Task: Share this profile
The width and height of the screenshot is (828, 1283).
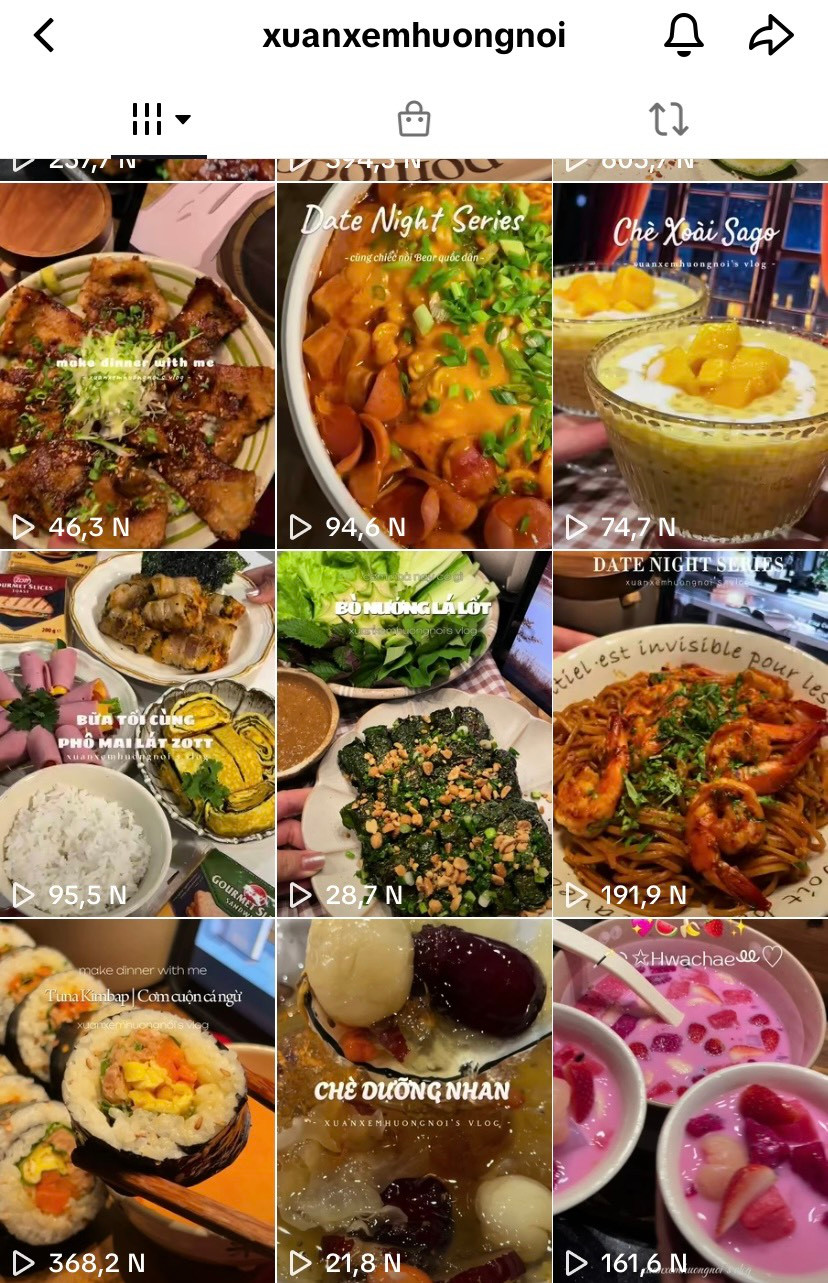Action: 770,36
